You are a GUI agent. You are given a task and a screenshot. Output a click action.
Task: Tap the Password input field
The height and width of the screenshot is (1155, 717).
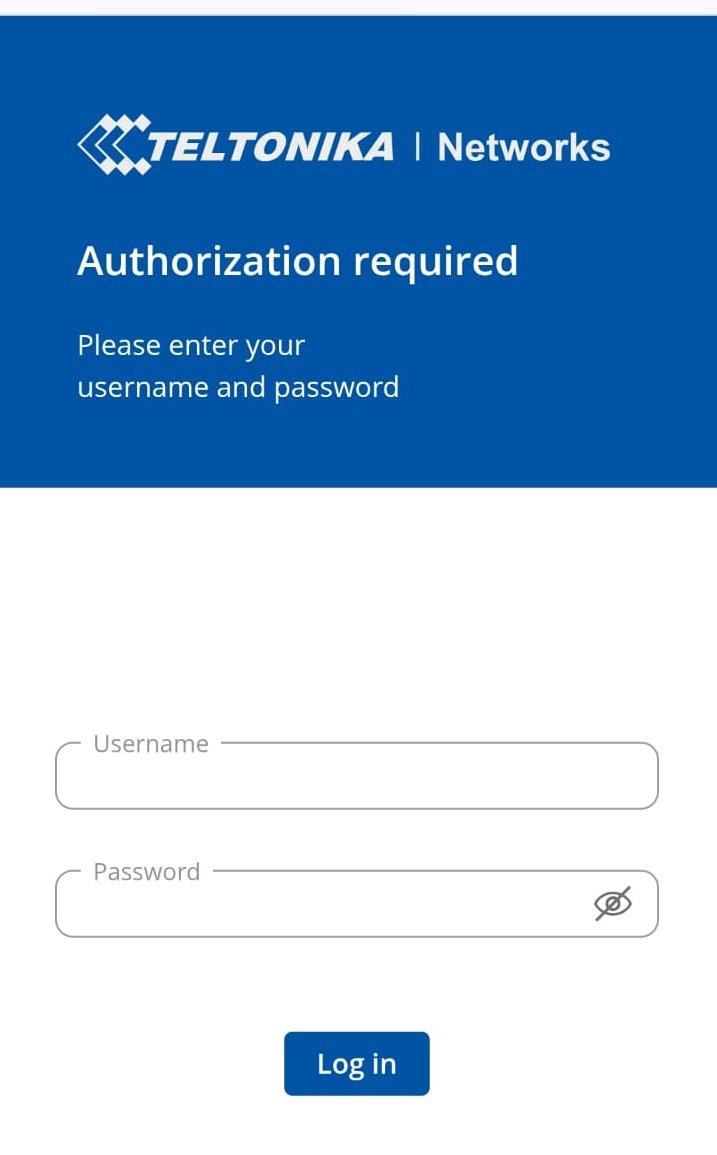320,906
